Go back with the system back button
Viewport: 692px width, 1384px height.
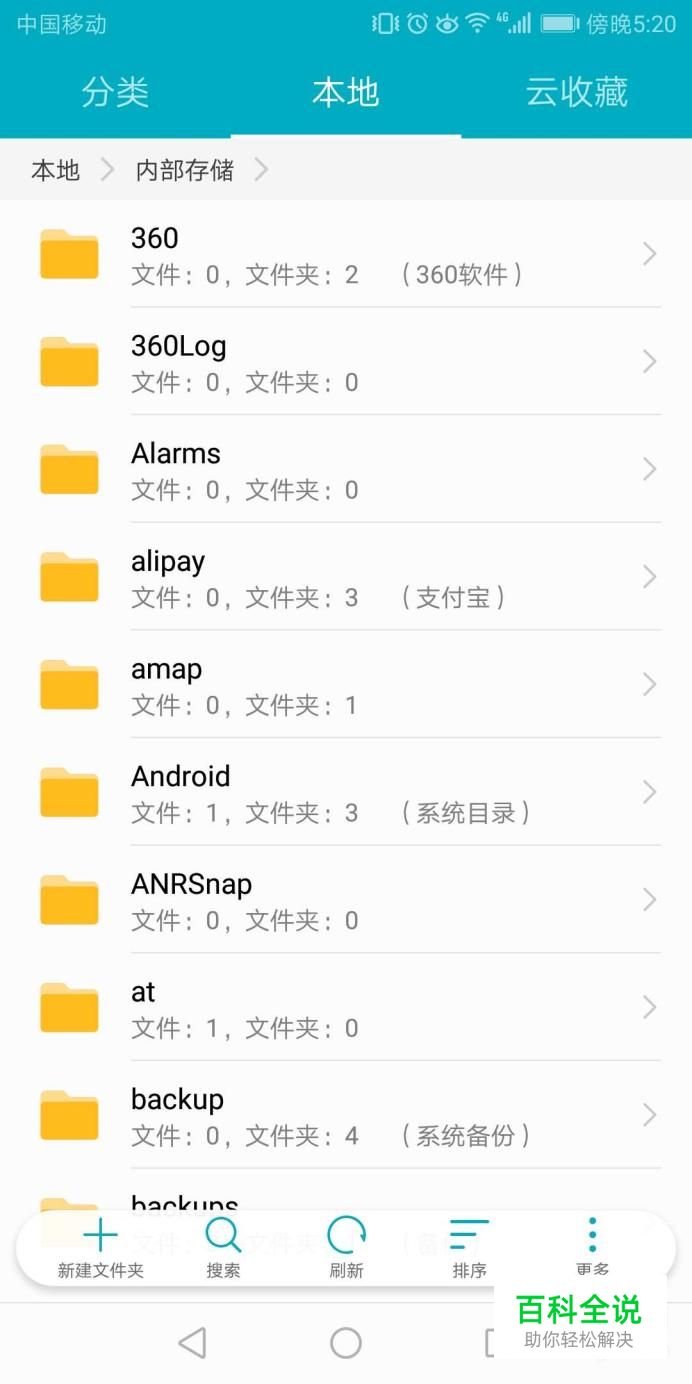[x=192, y=1343]
